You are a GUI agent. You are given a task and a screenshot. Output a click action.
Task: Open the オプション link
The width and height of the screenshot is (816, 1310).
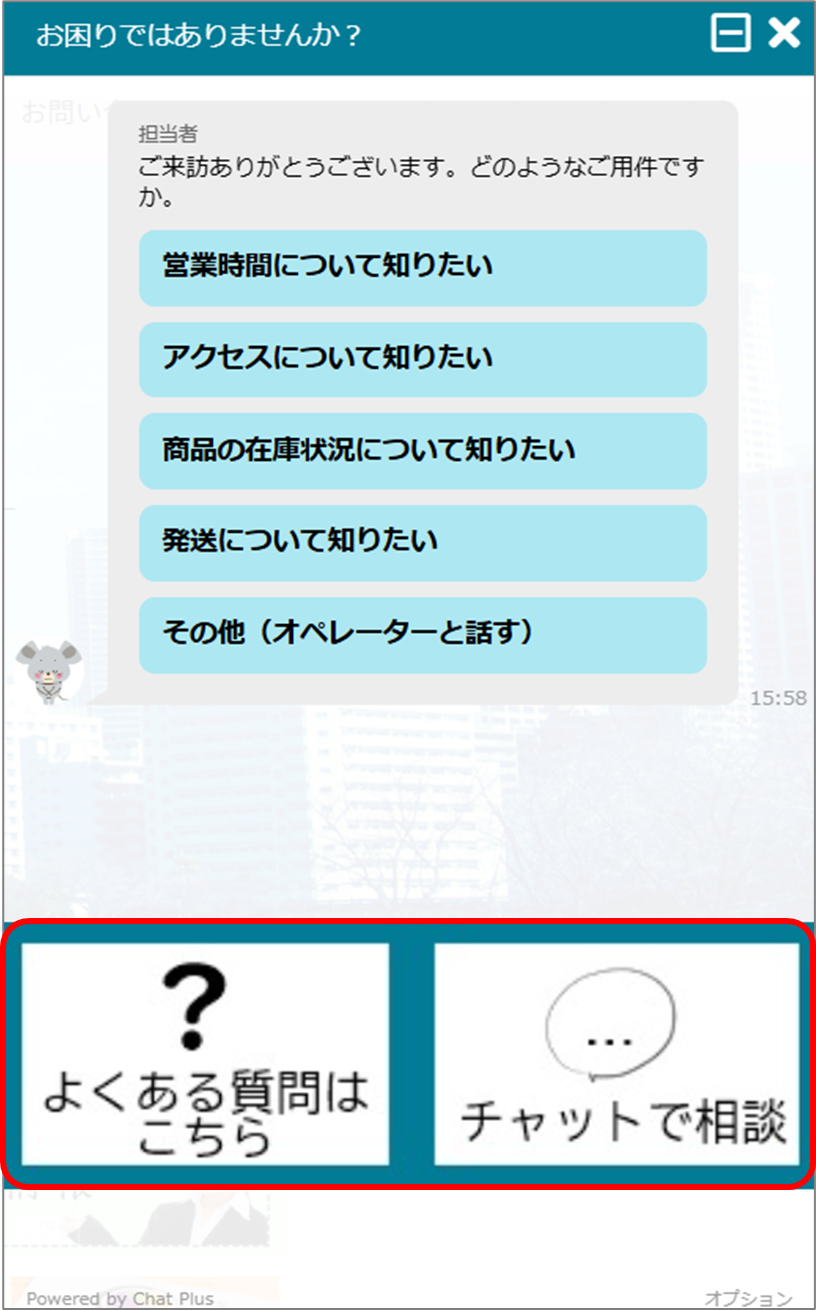pyautogui.click(x=748, y=1298)
